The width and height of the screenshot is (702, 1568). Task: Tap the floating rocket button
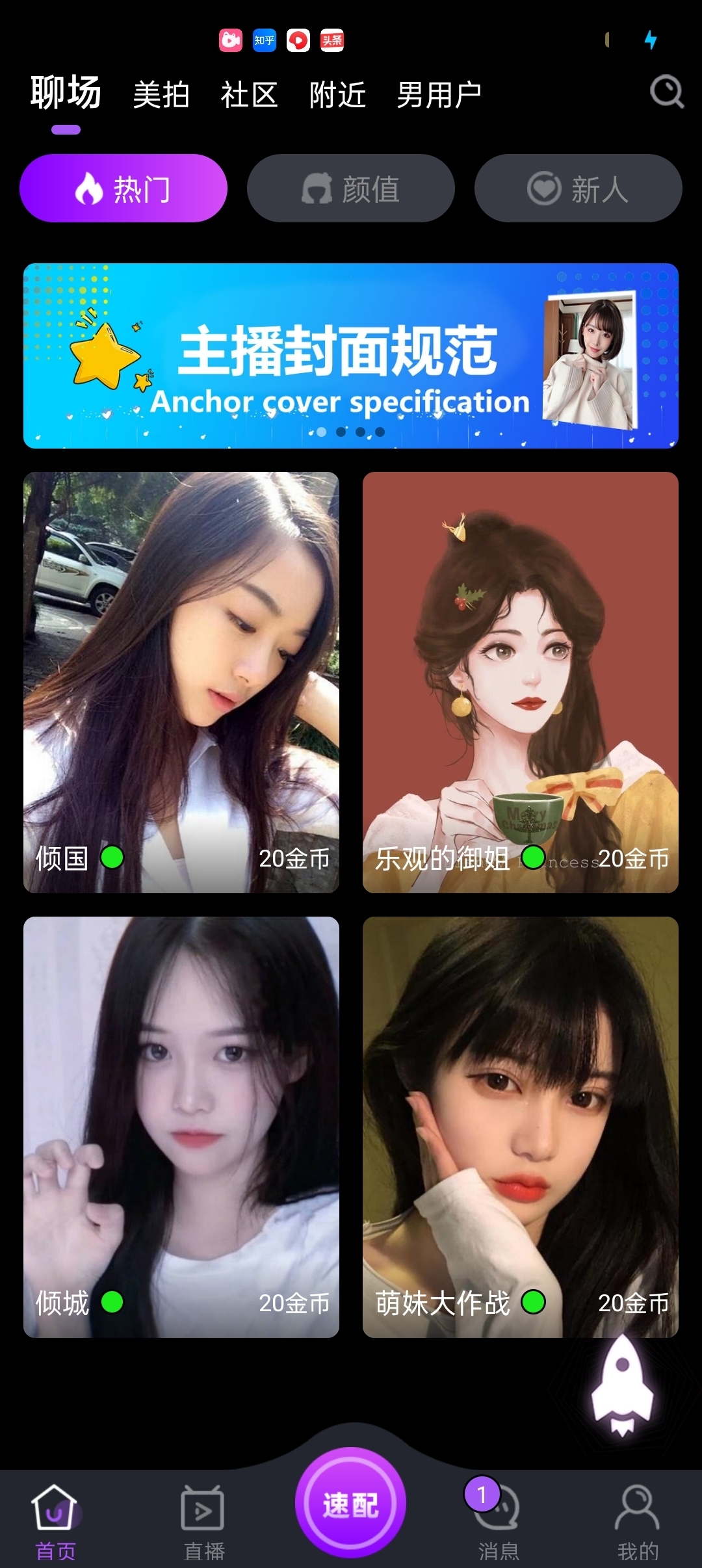[x=622, y=1385]
